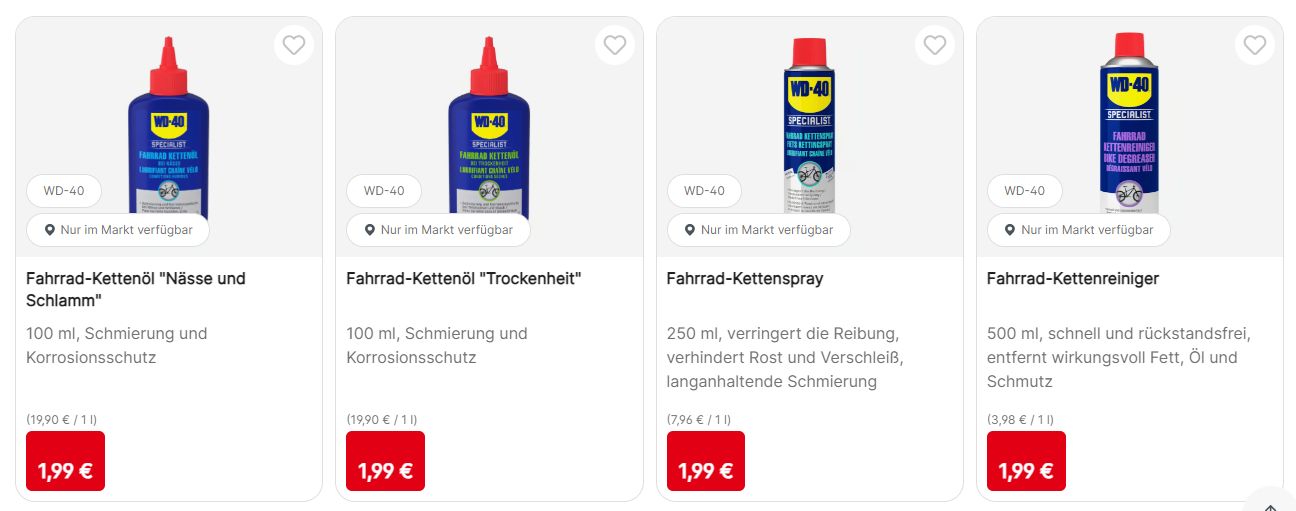The width and height of the screenshot is (1296, 511).
Task: Tap the heart icon on Fahrrad-Kettenspray
Action: coord(934,45)
